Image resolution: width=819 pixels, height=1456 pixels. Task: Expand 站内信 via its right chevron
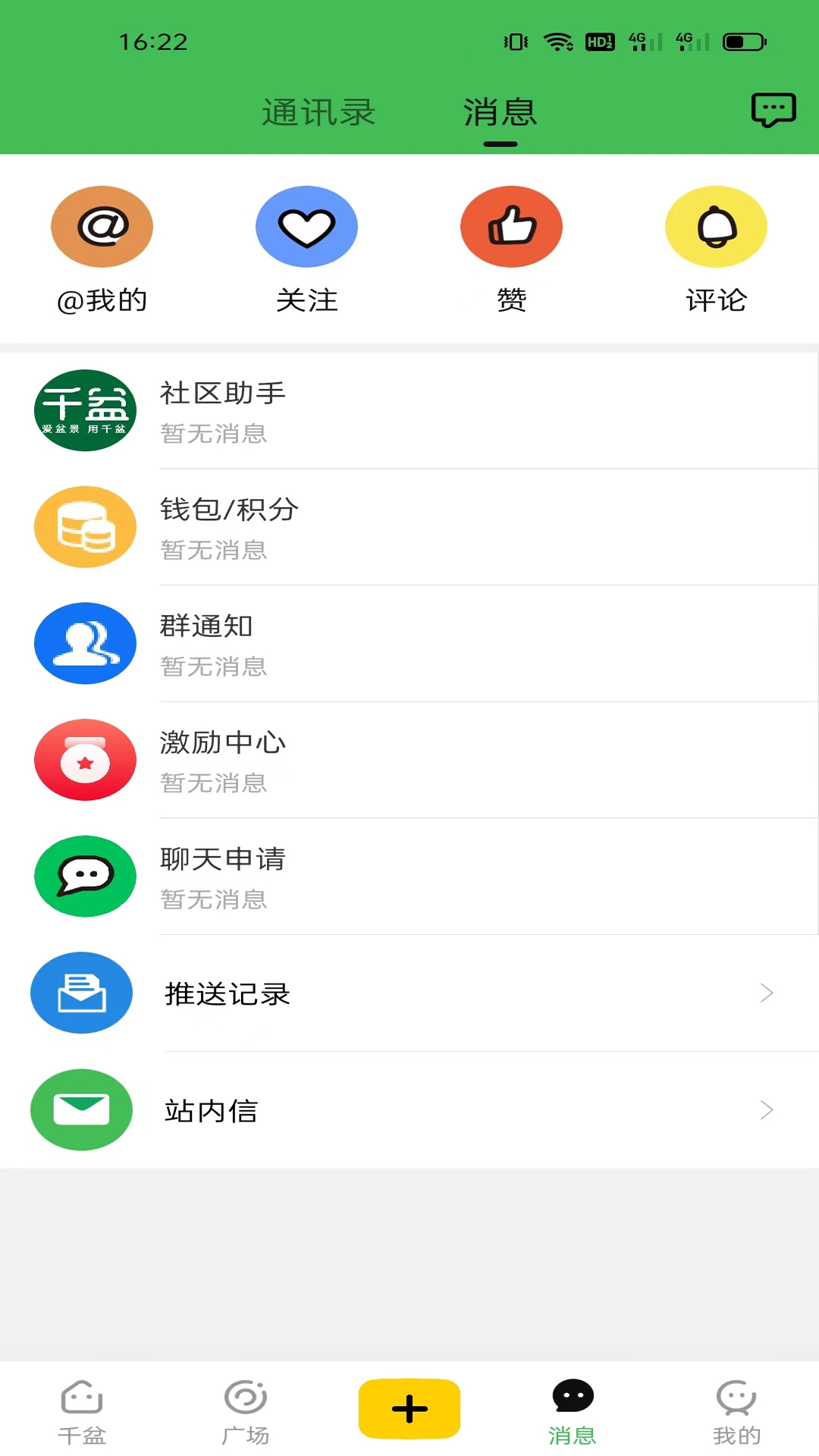click(766, 1110)
